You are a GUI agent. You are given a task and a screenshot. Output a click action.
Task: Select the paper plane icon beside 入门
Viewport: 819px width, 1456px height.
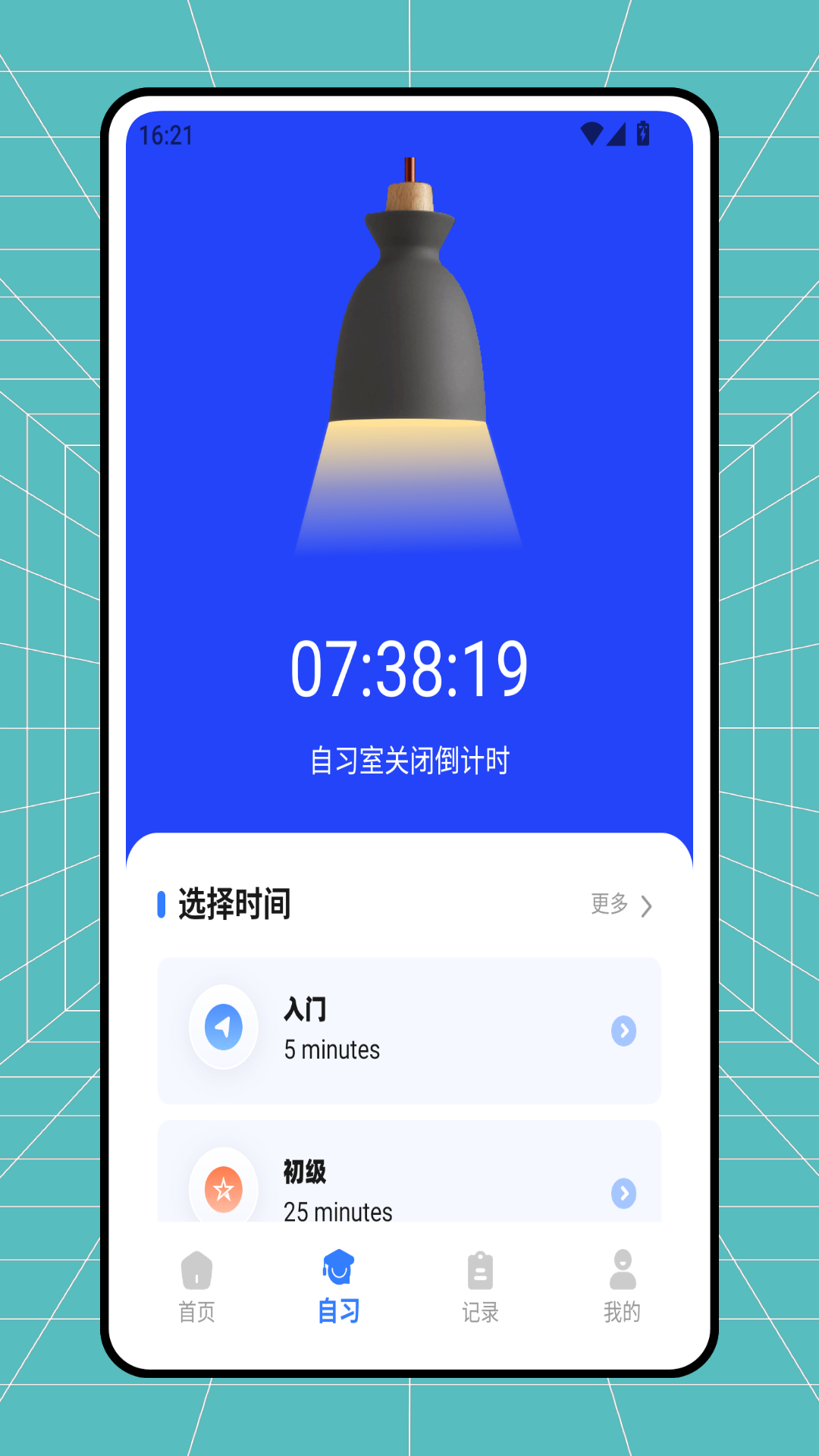[224, 1028]
